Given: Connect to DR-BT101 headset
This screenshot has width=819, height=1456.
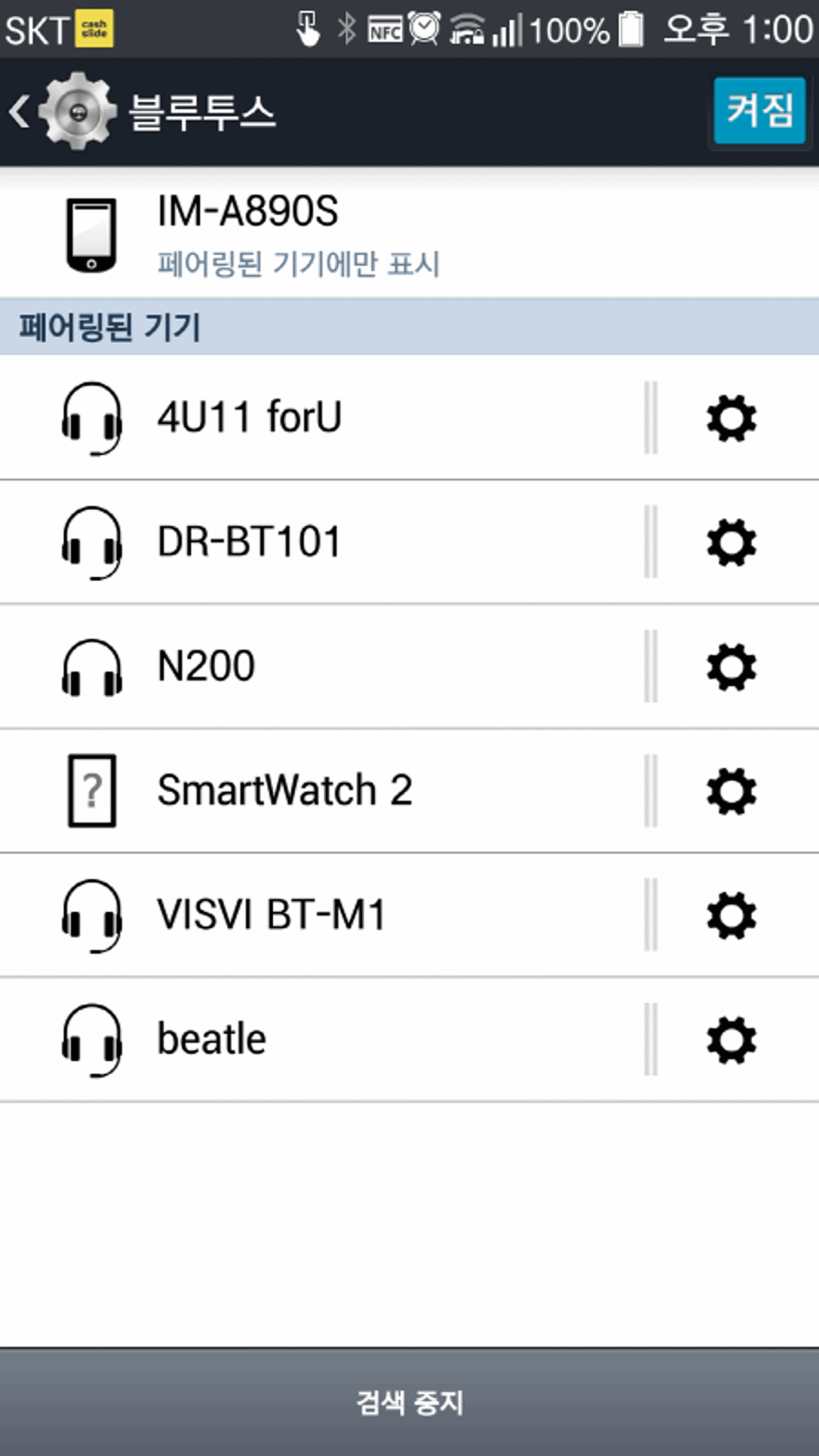Looking at the screenshot, I should pyautogui.click(x=322, y=542).
